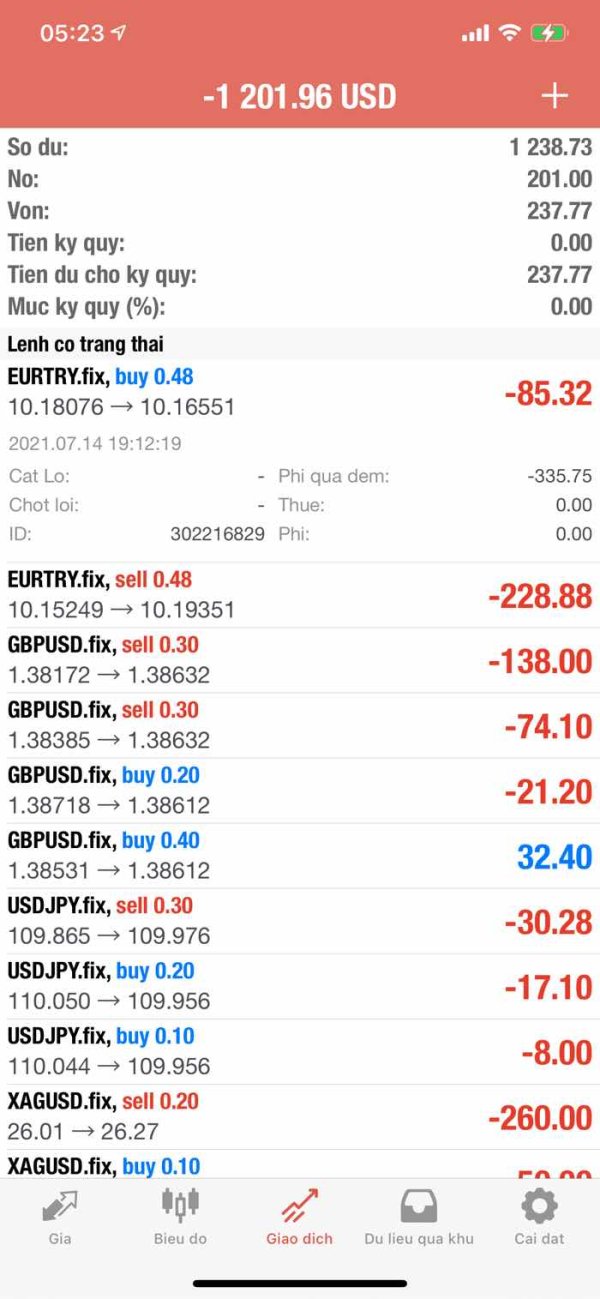The height and width of the screenshot is (1299, 600).
Task: Show details for GBPUSD.fix buy 0.40
Action: click(x=300, y=856)
